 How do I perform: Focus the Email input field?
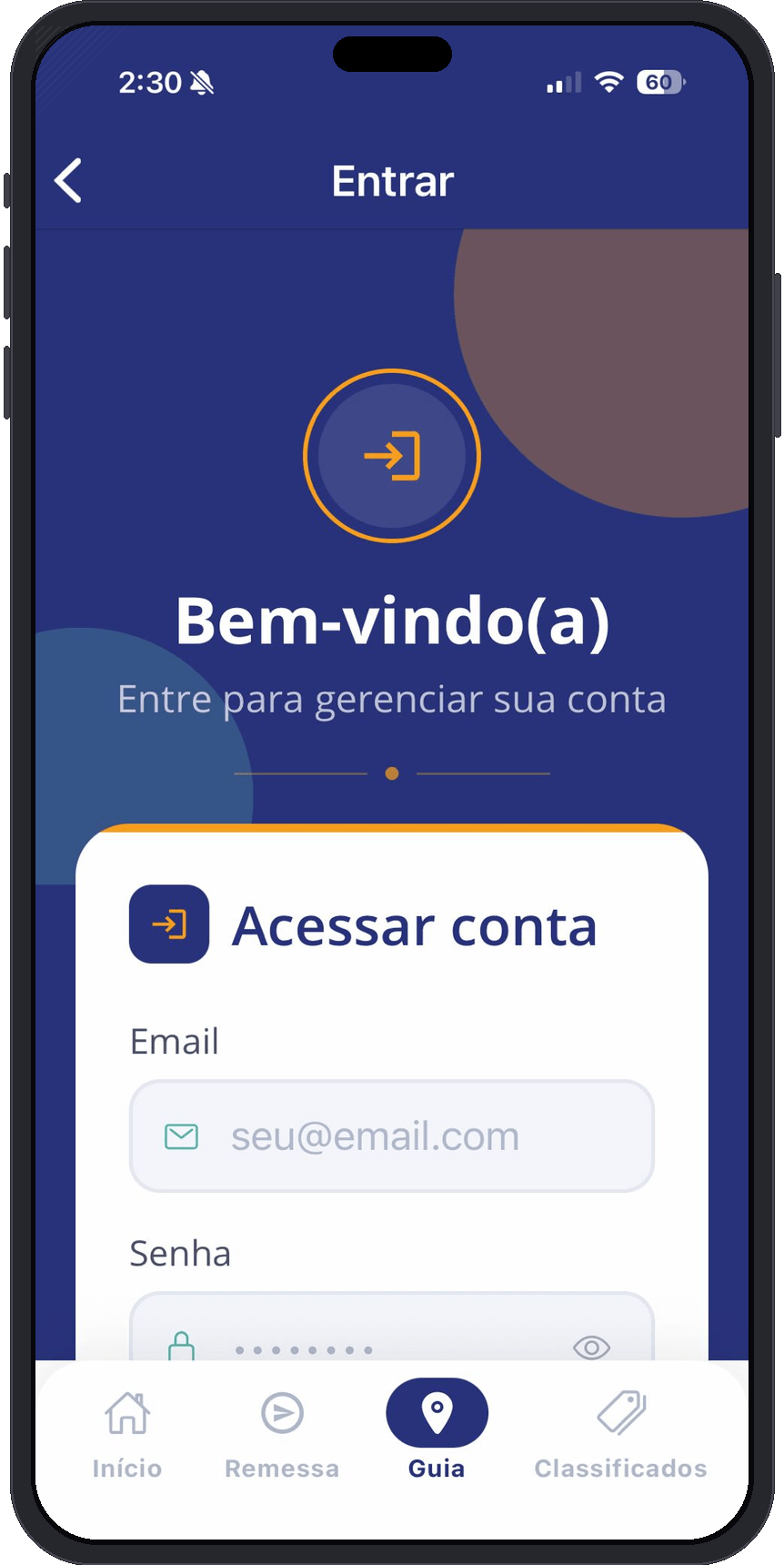tap(391, 1136)
